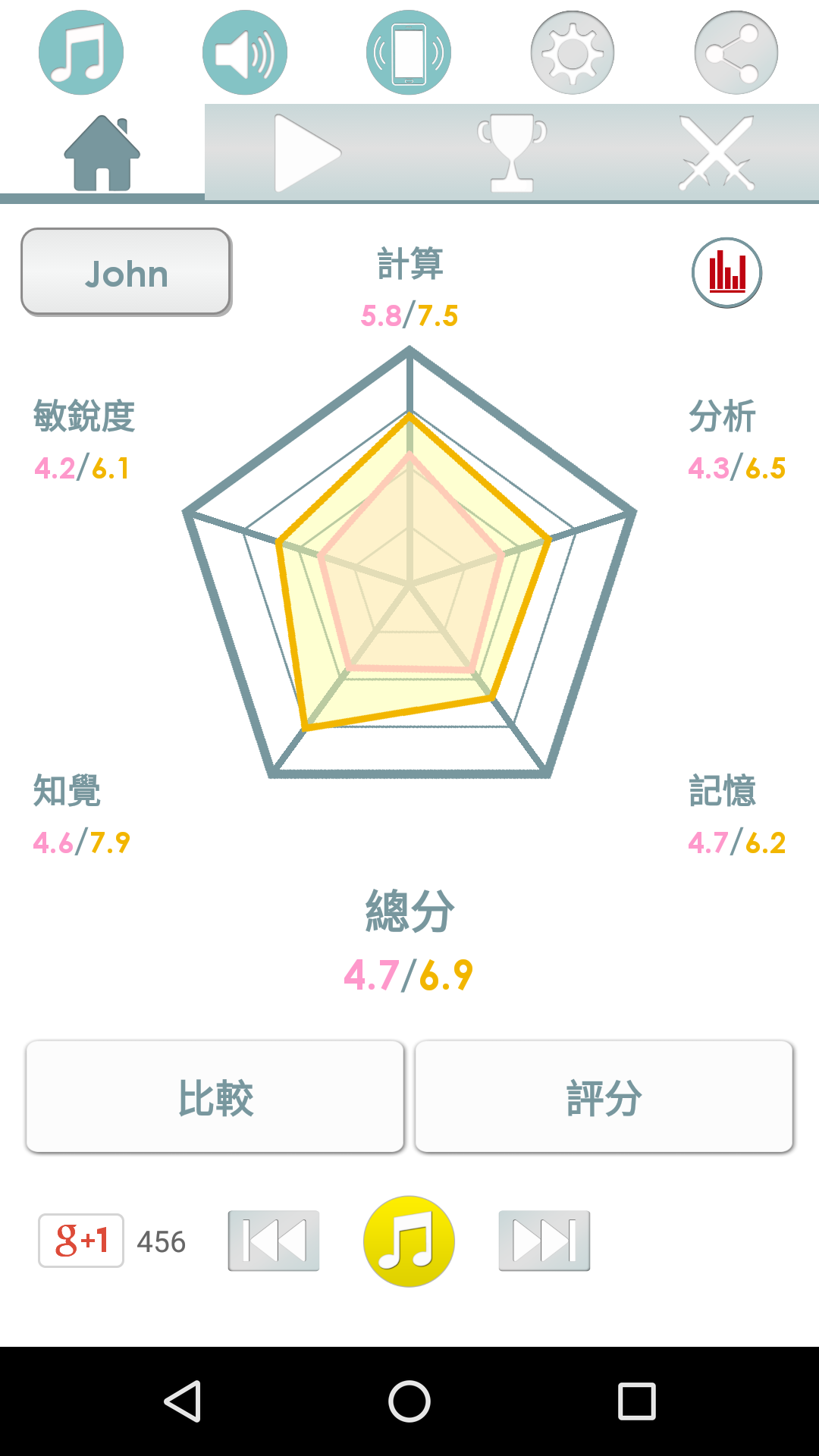Open the settings gear
The width and height of the screenshot is (819, 1456).
(573, 52)
